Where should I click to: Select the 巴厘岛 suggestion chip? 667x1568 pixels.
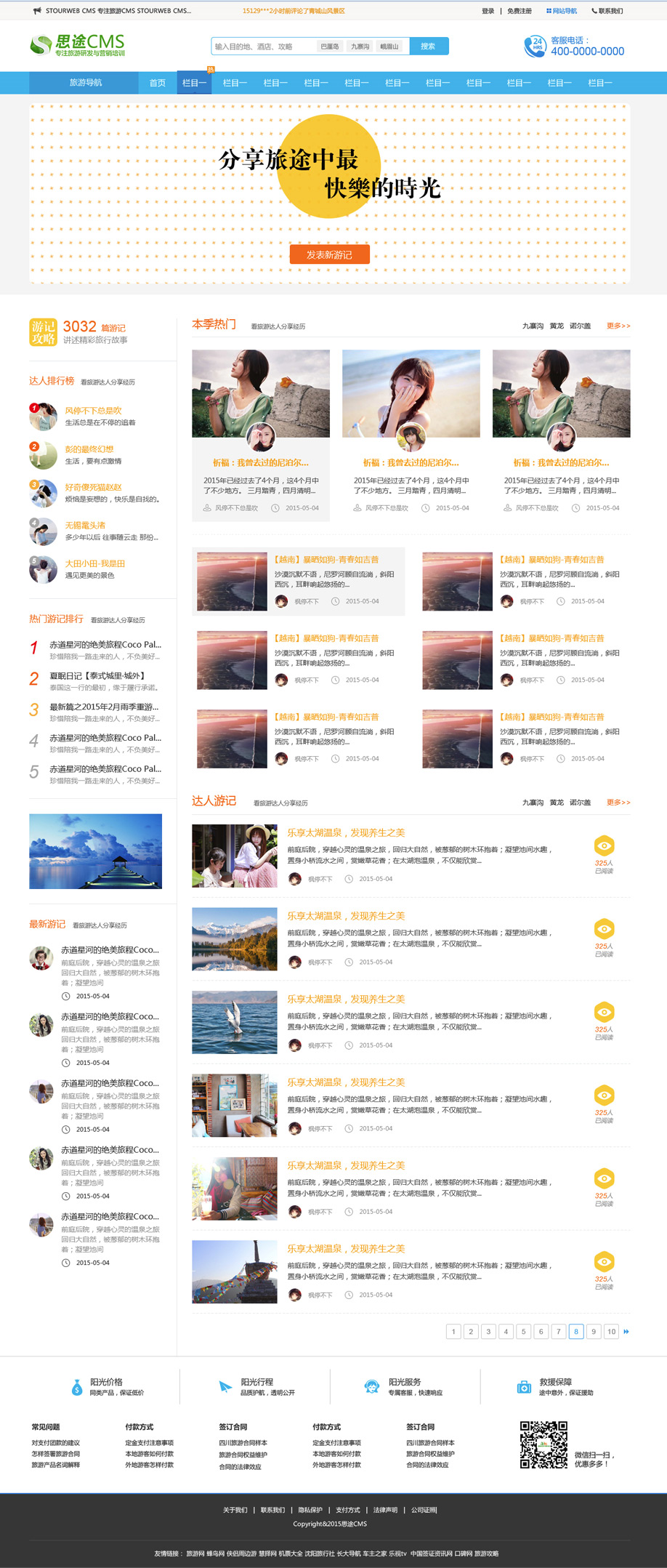pos(330,47)
